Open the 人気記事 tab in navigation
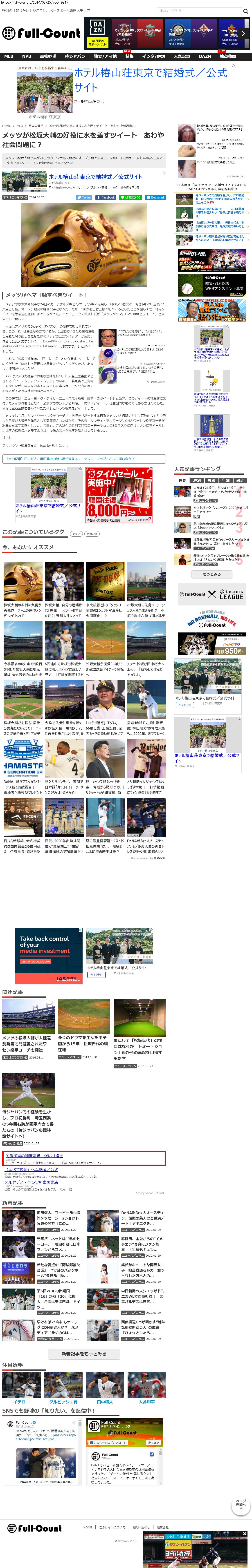Viewport: 252px width, 1568px height. click(181, 56)
